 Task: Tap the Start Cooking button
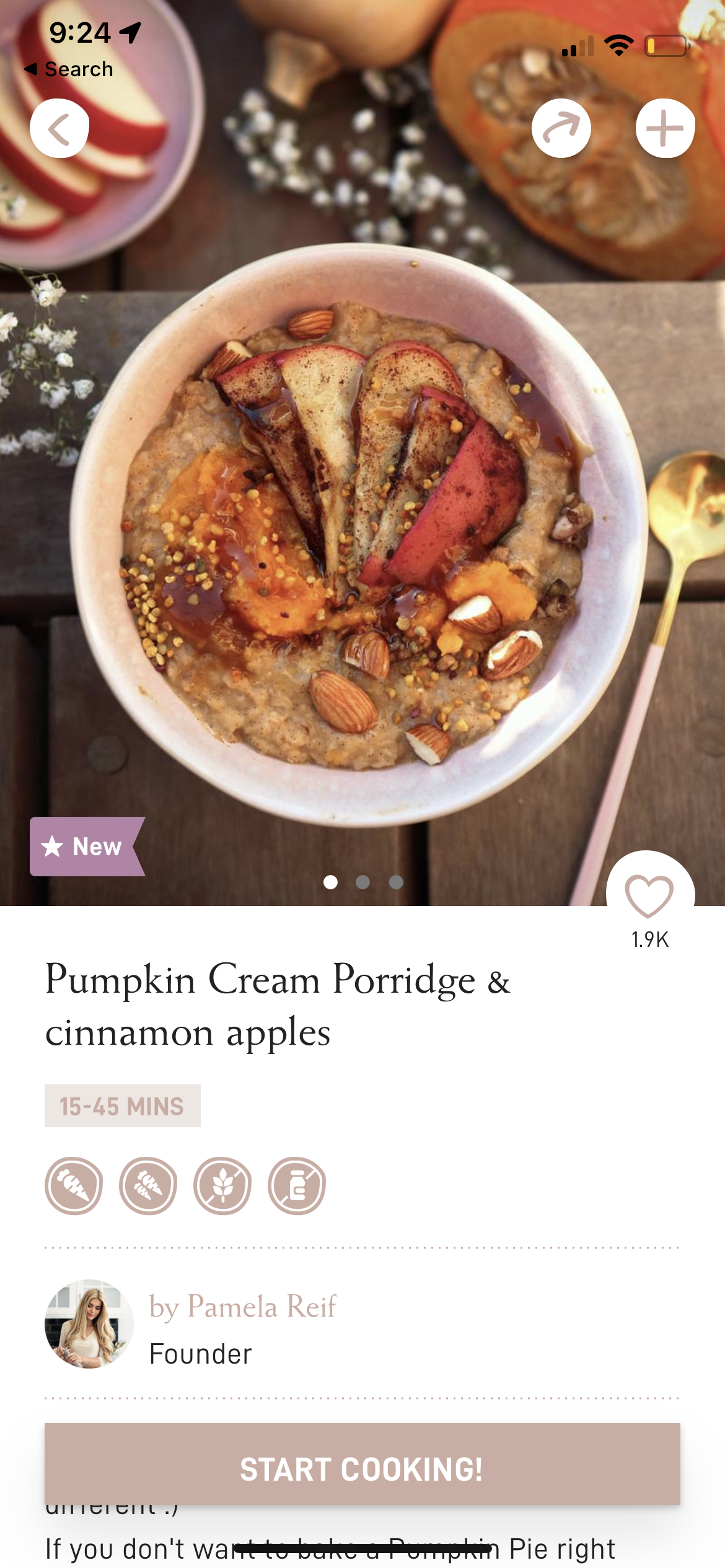tap(362, 1469)
